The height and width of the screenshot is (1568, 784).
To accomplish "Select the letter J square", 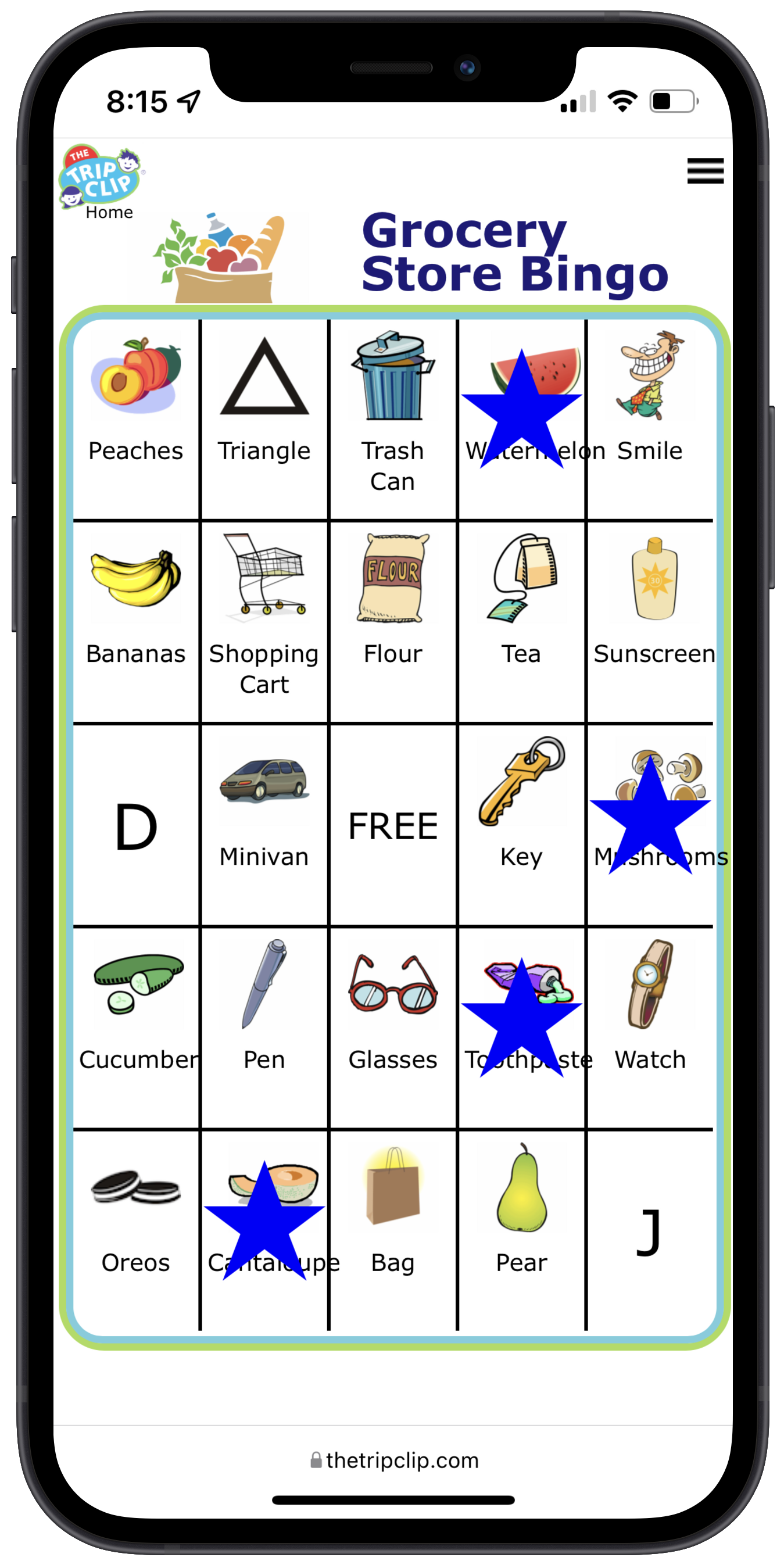I will click(x=650, y=1223).
